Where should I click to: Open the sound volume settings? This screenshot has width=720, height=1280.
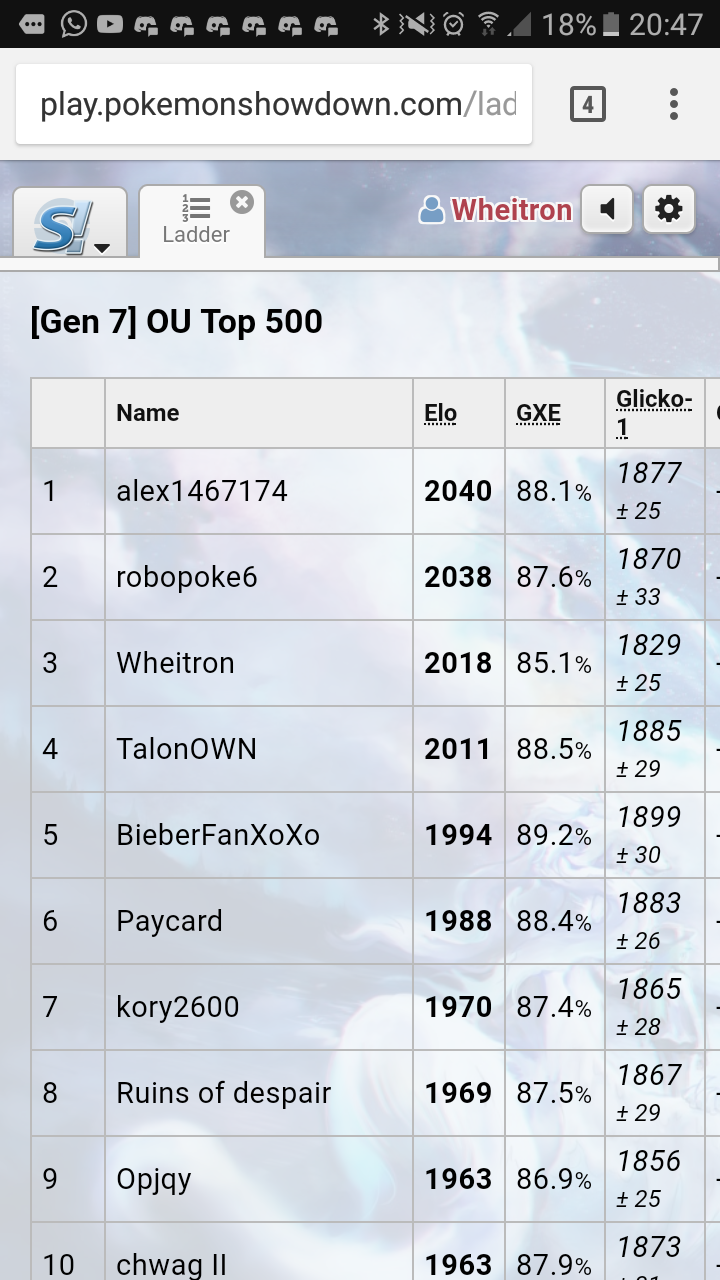click(x=606, y=209)
